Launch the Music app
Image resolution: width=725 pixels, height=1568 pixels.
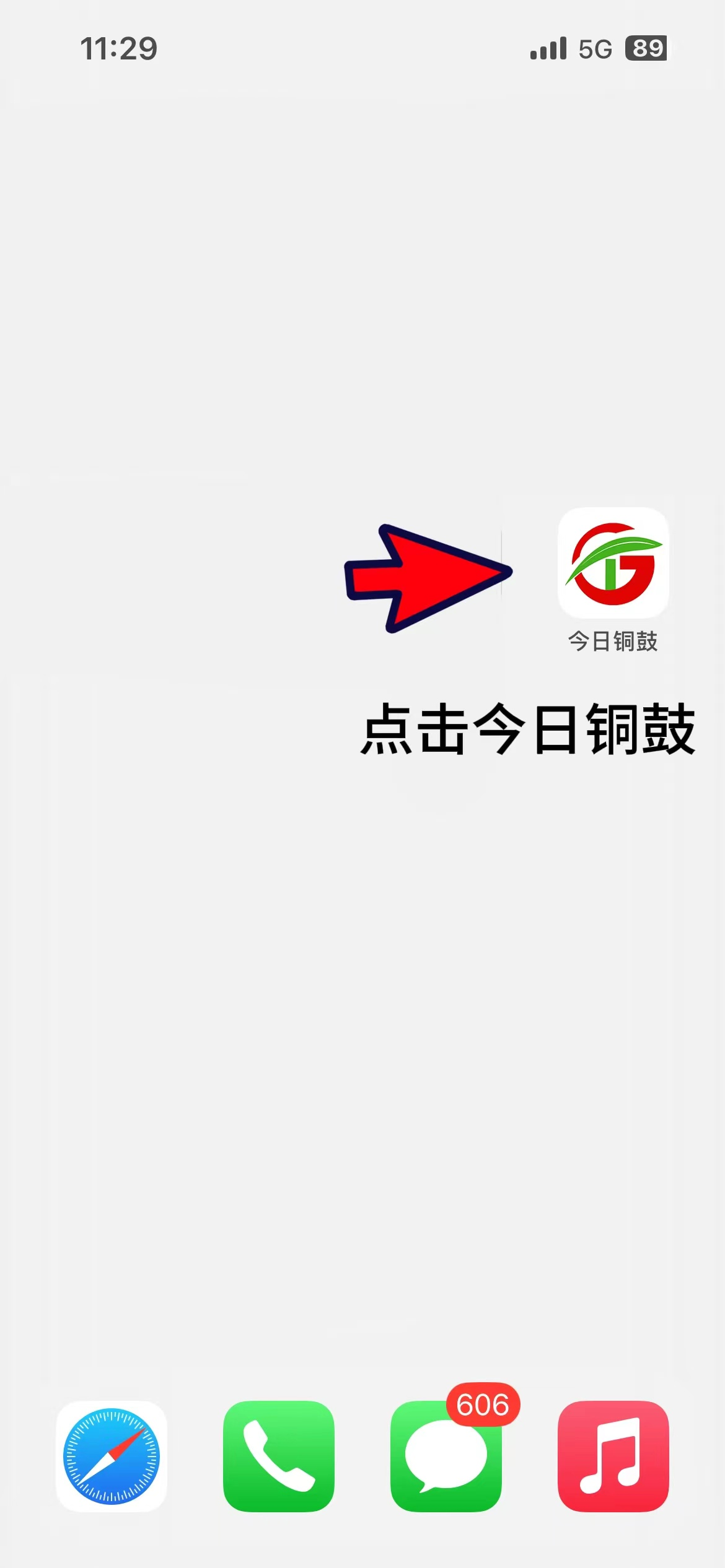click(x=613, y=1455)
